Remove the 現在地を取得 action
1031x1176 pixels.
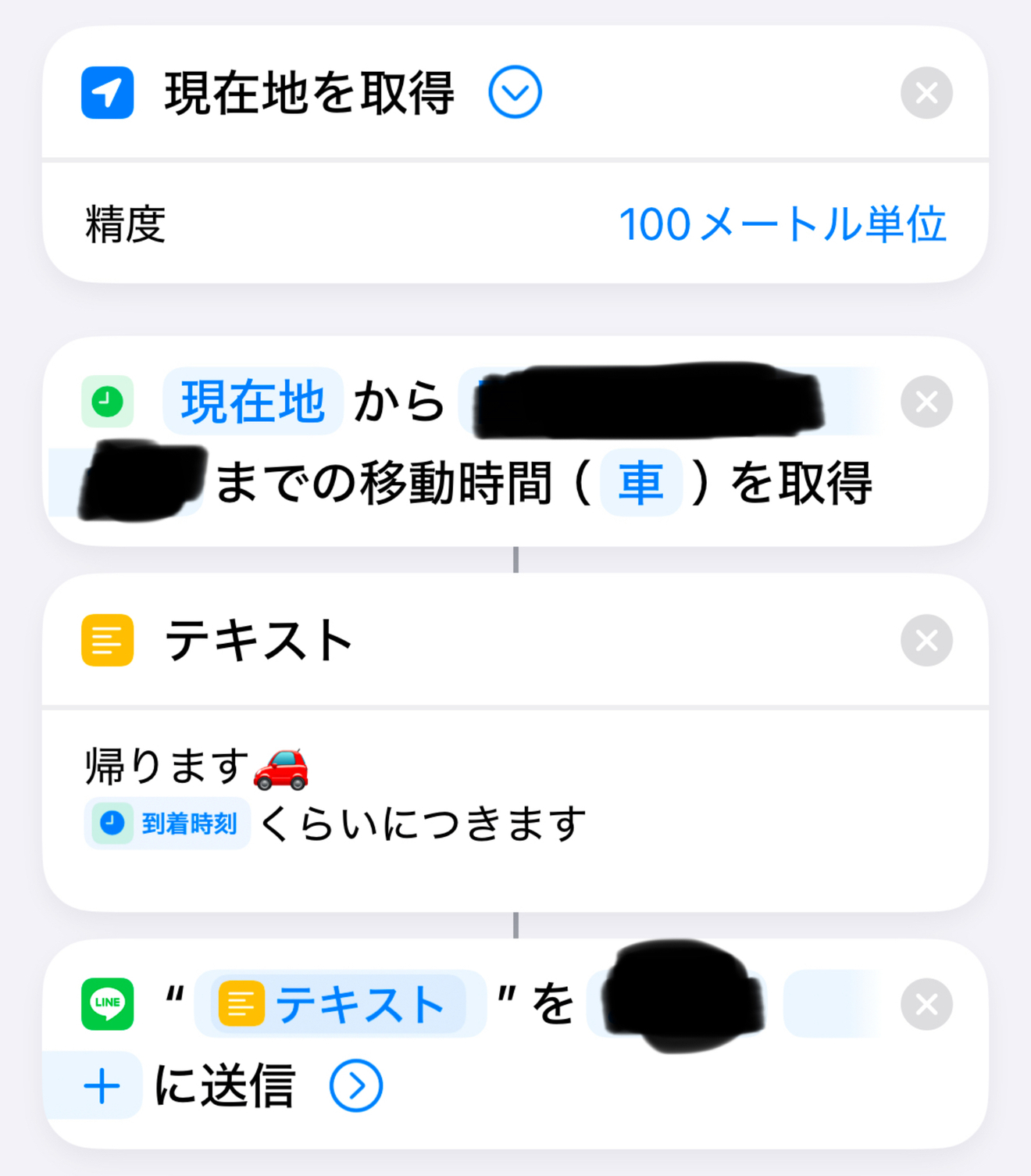(x=926, y=93)
